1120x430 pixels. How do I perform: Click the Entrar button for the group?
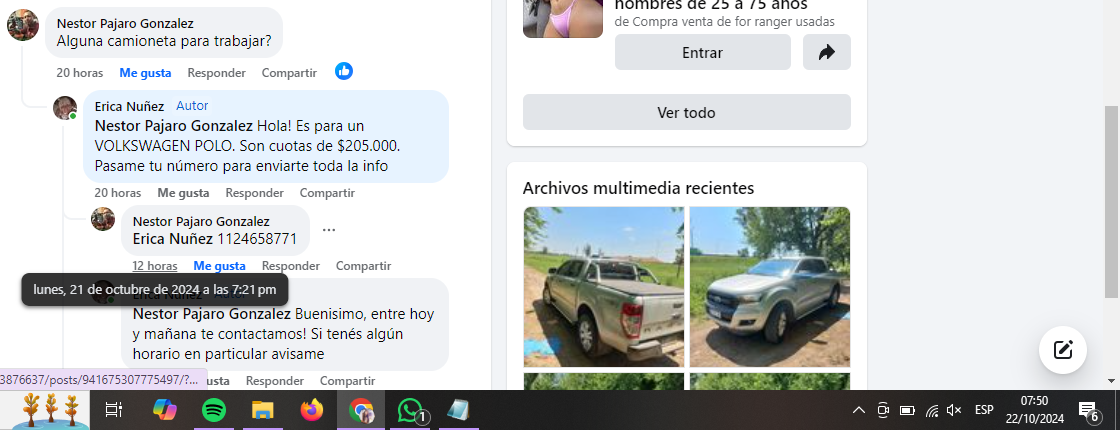point(702,52)
